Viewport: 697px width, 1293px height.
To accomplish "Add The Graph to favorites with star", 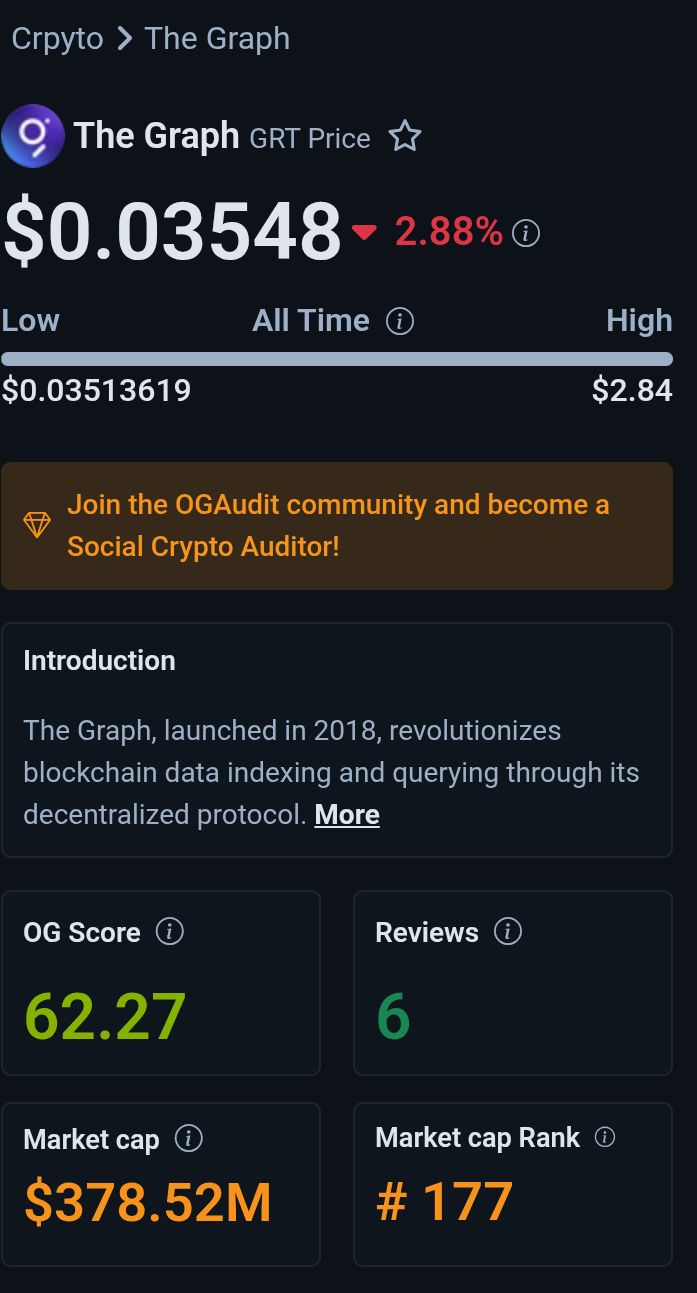I will click(x=405, y=136).
